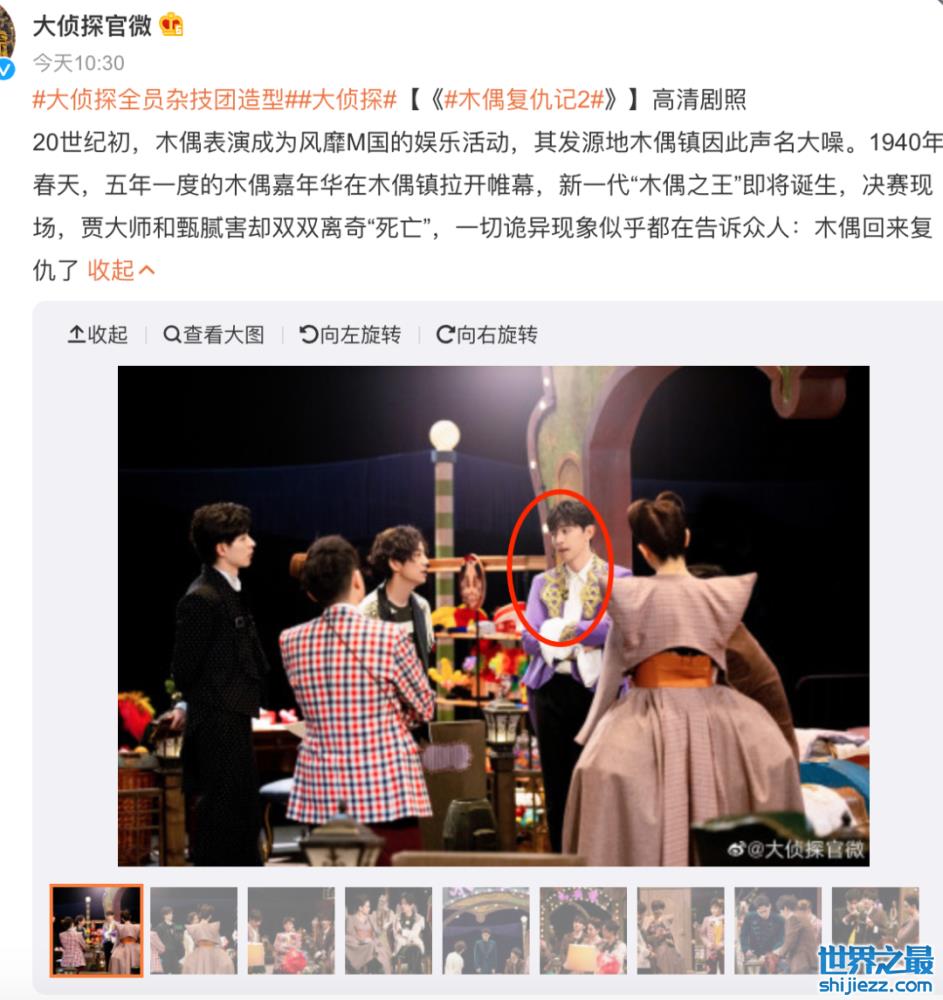Tap 查看大图 to view full-size image
943x1000 pixels.
click(214, 335)
